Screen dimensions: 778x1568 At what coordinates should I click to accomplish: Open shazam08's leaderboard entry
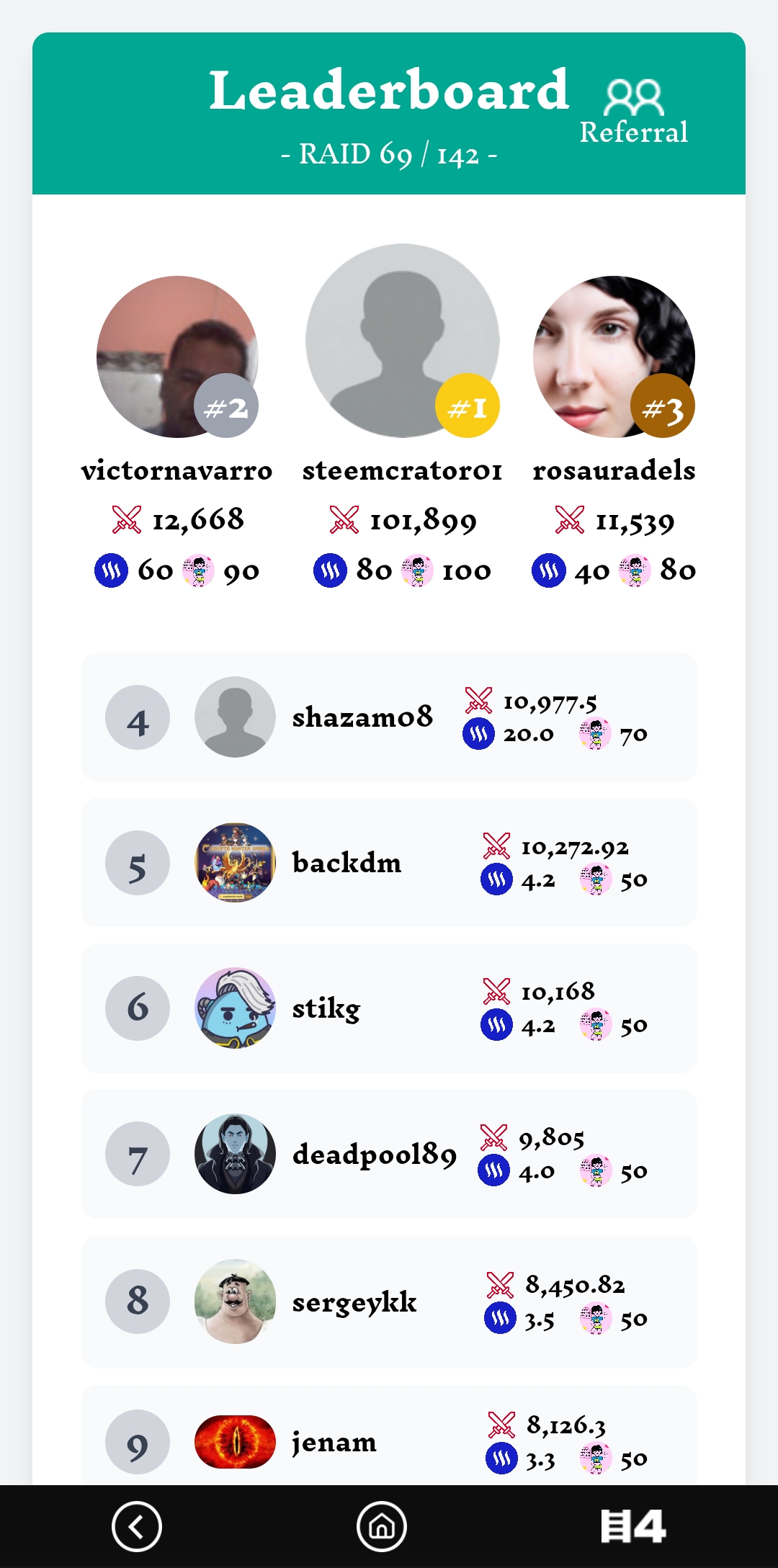click(389, 717)
